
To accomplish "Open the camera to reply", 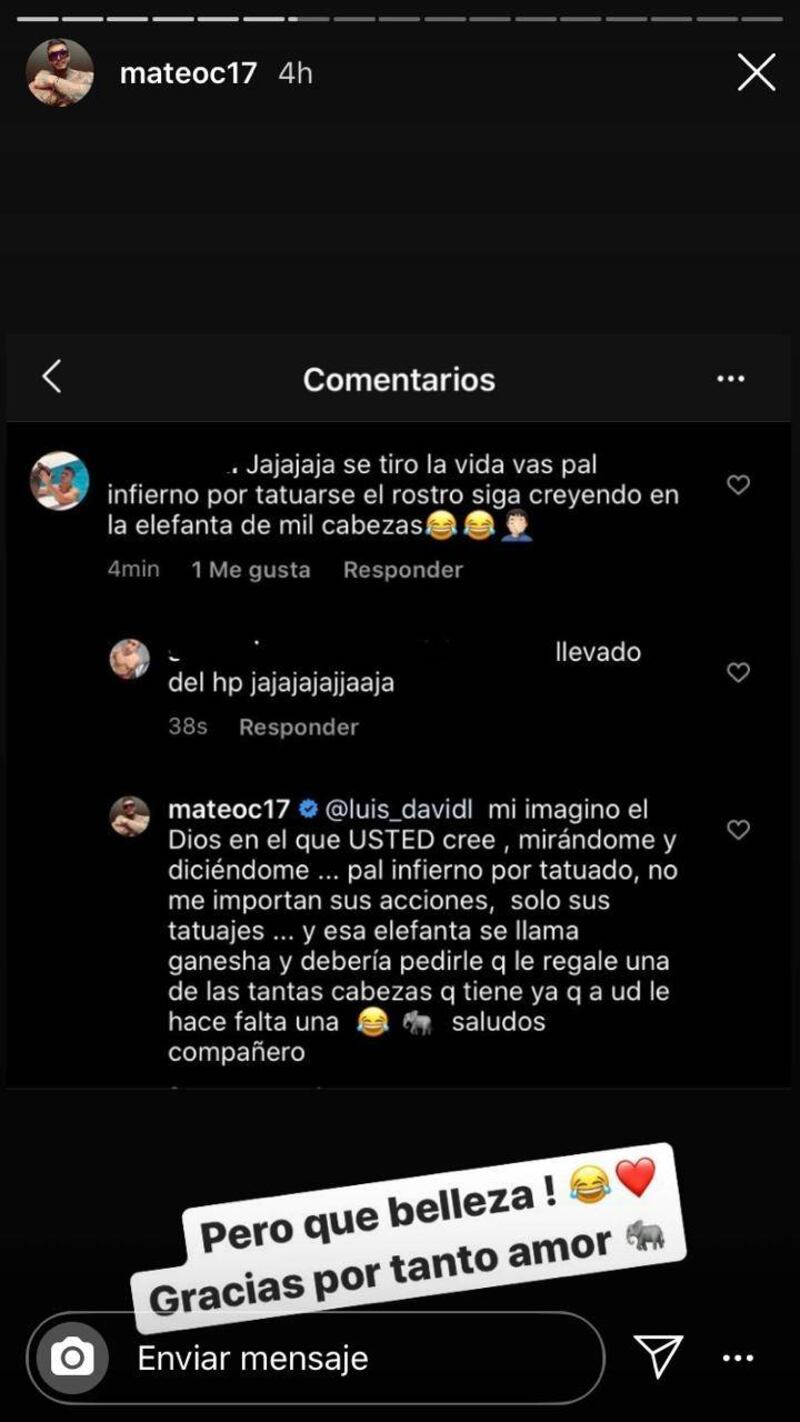I will (72, 1358).
